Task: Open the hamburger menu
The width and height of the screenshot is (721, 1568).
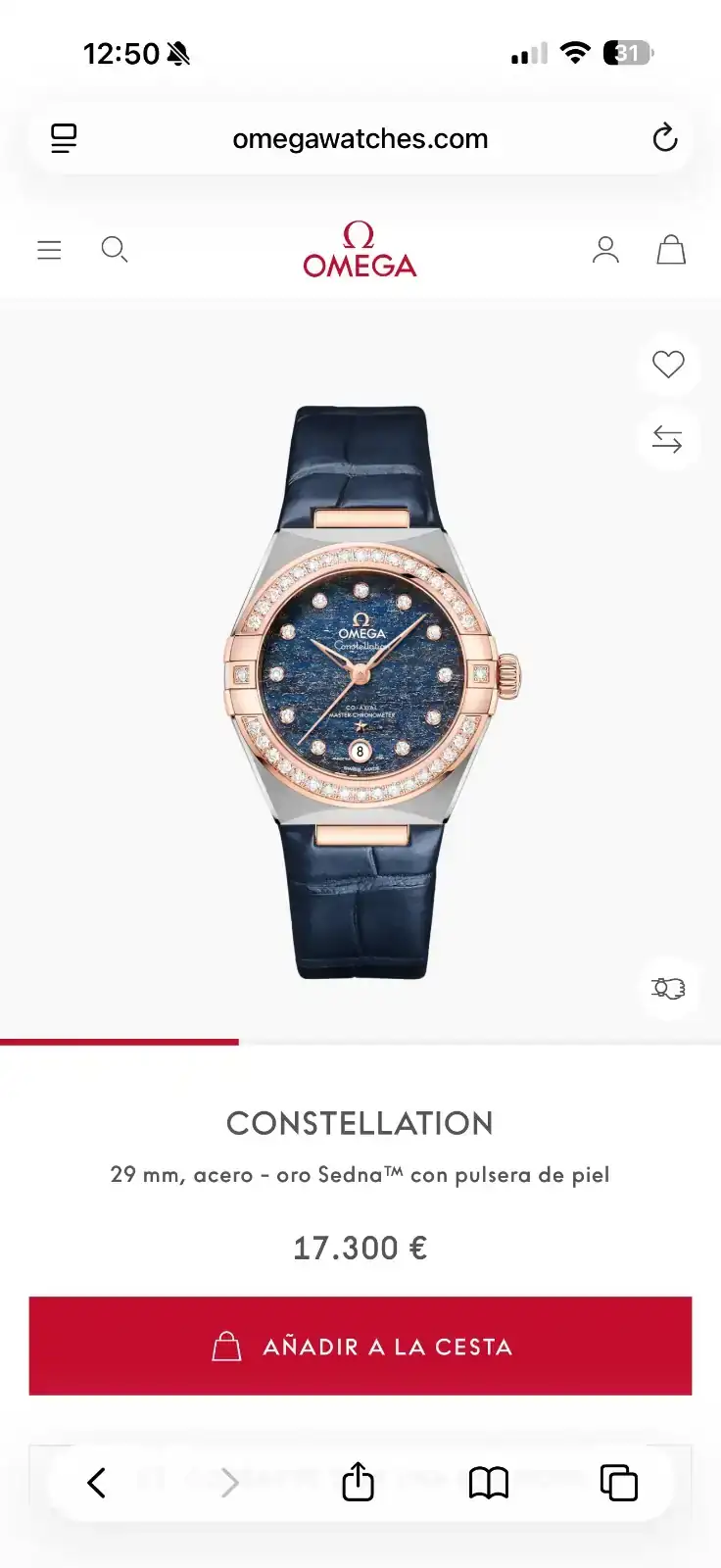Action: click(49, 250)
